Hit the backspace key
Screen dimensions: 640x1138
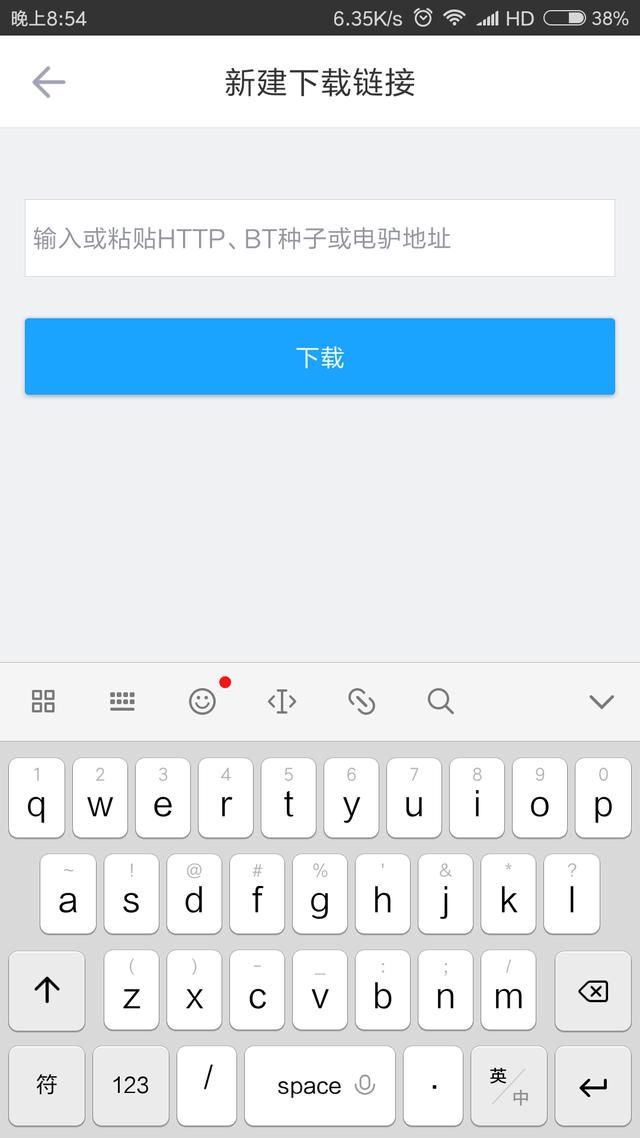point(593,991)
